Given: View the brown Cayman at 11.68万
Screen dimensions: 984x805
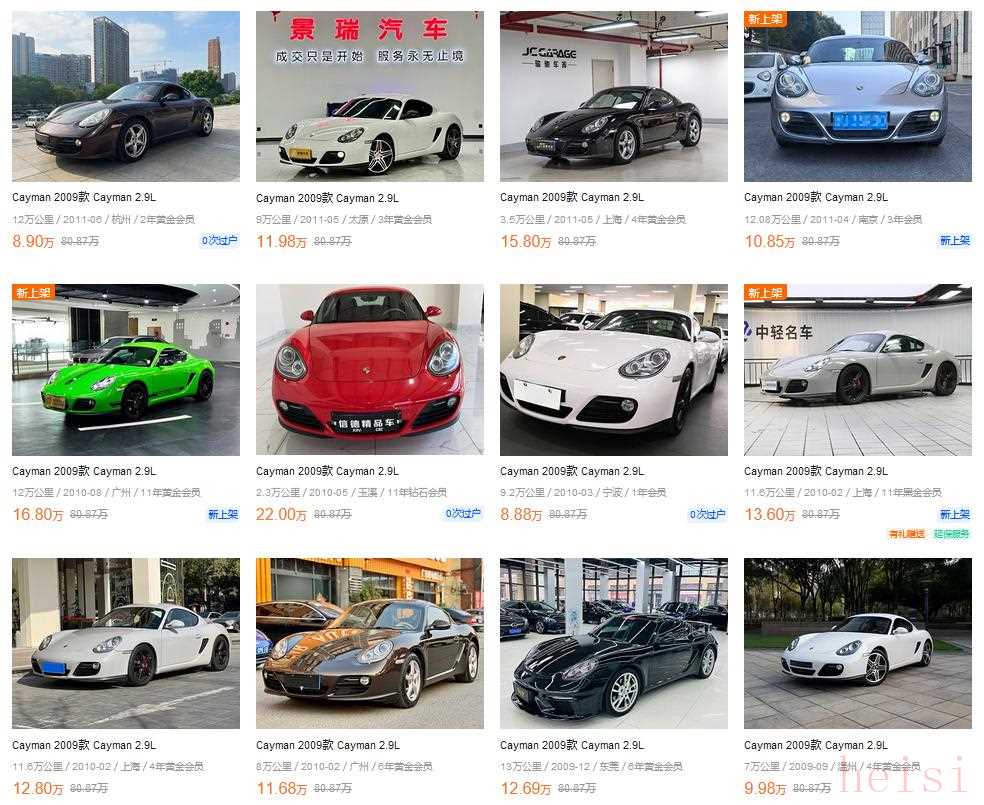Looking at the screenshot, I should [x=369, y=643].
